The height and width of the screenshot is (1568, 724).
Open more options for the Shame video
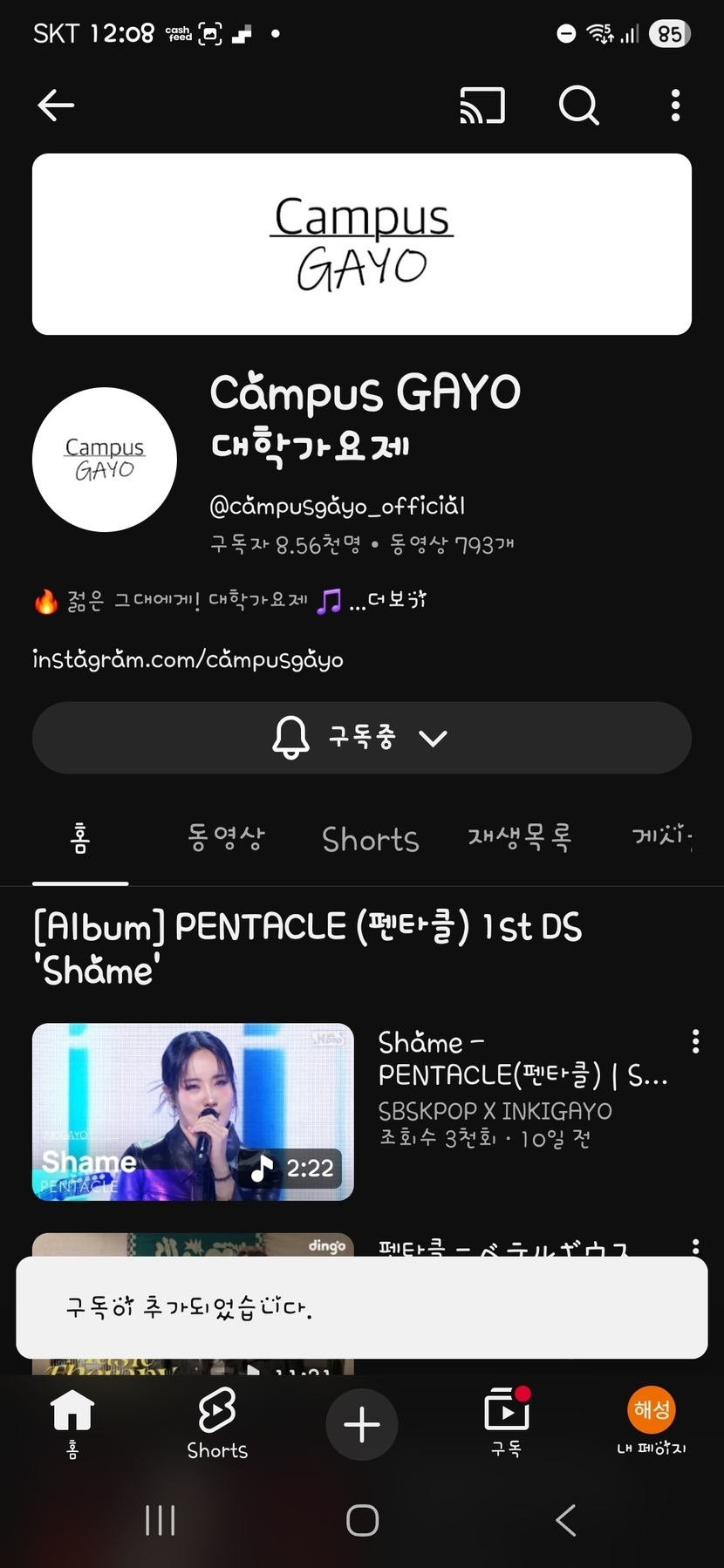tap(695, 1041)
